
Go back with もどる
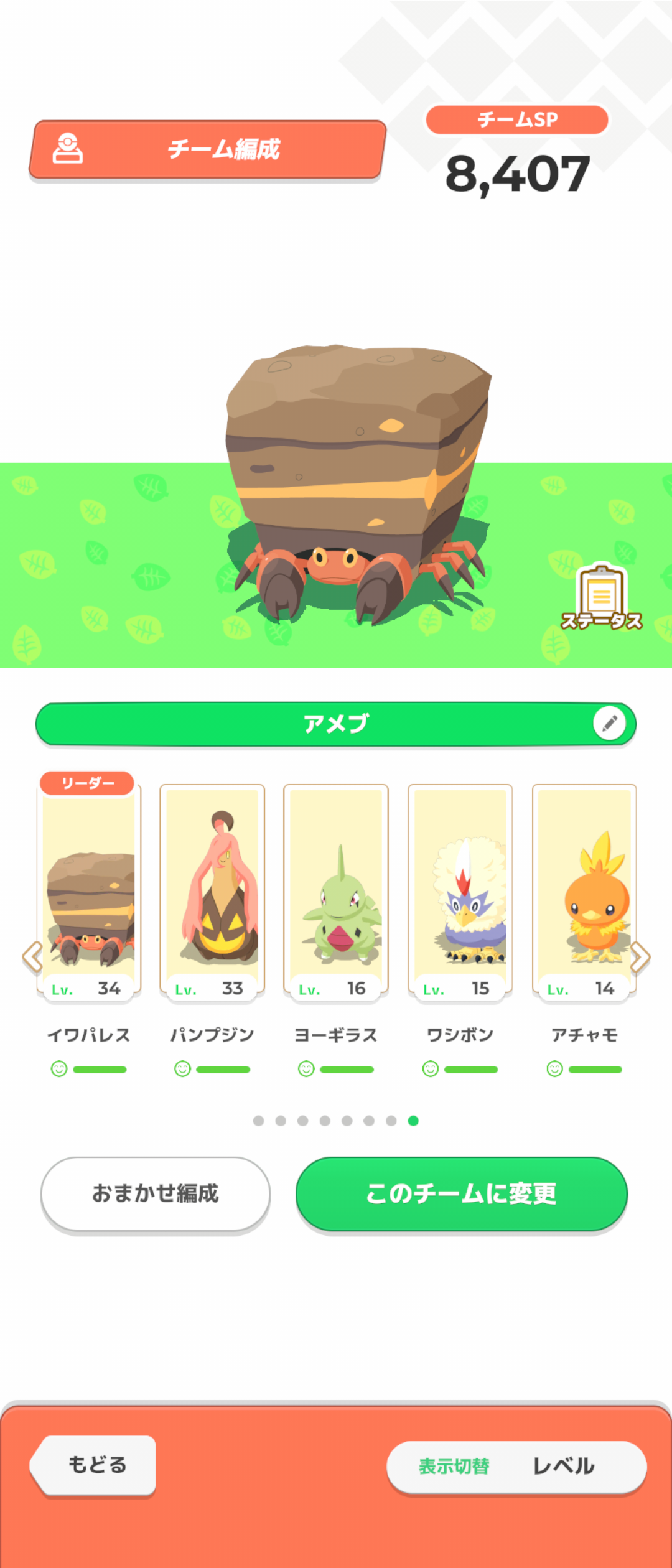[96, 1465]
